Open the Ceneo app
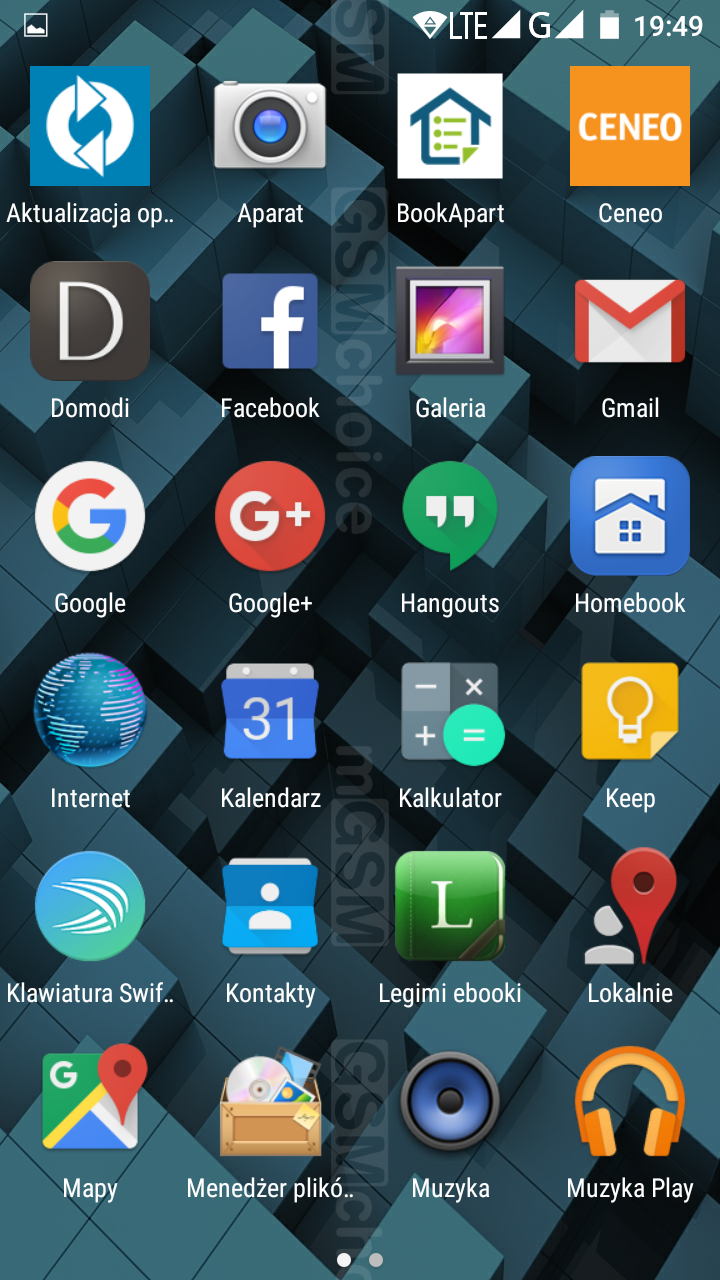720x1280 pixels. click(x=630, y=127)
